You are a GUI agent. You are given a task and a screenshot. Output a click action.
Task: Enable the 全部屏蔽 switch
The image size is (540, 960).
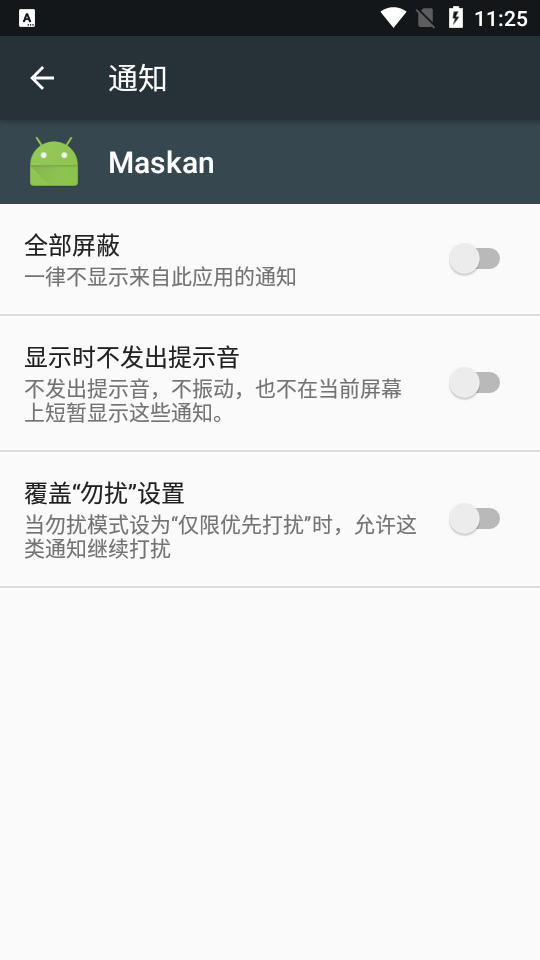point(474,259)
